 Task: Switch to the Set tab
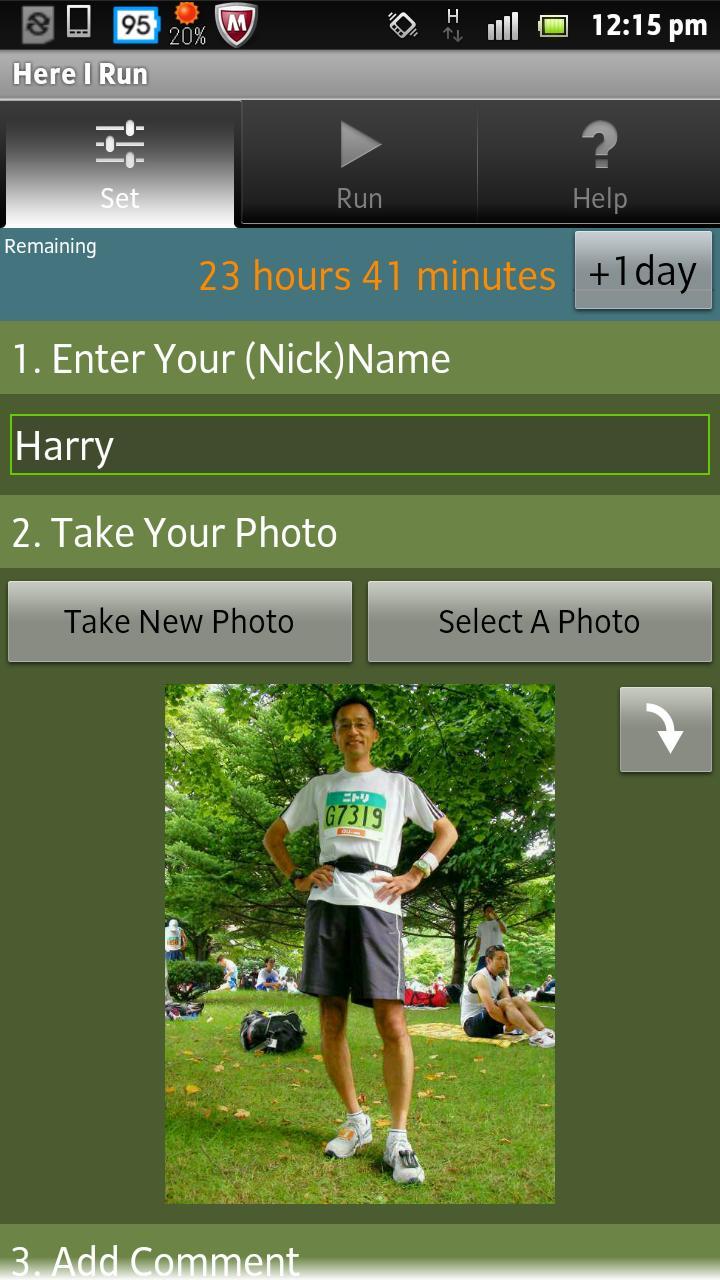[120, 165]
